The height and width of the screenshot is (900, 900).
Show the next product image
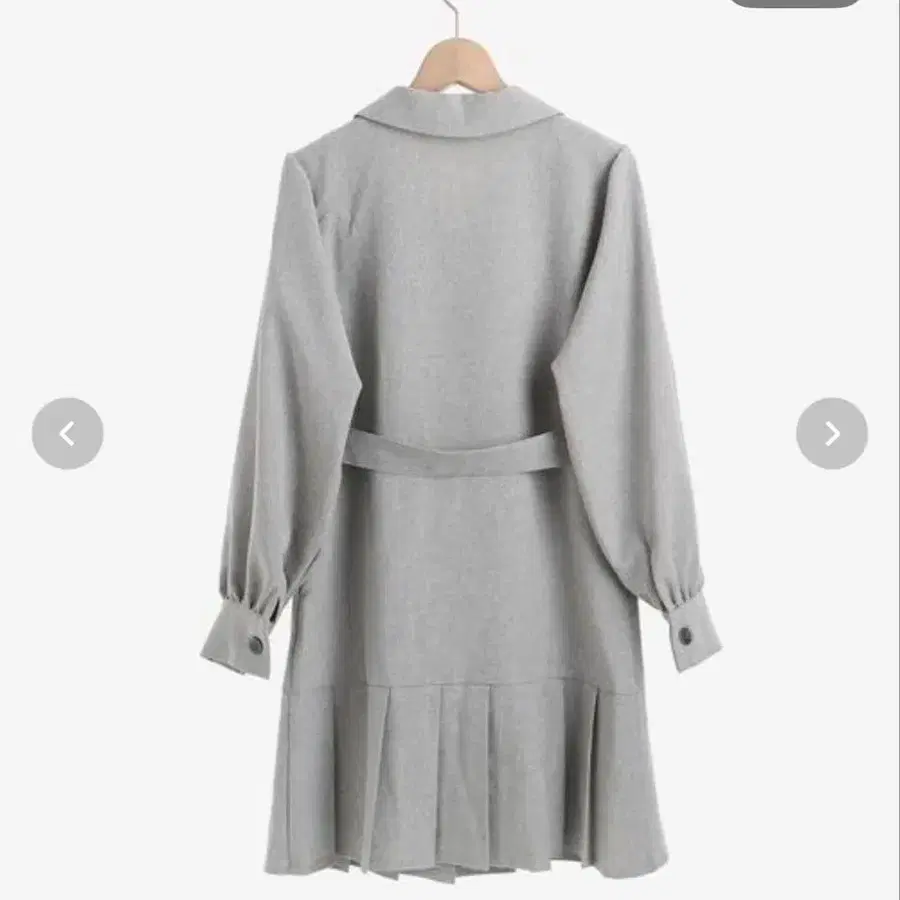(831, 433)
